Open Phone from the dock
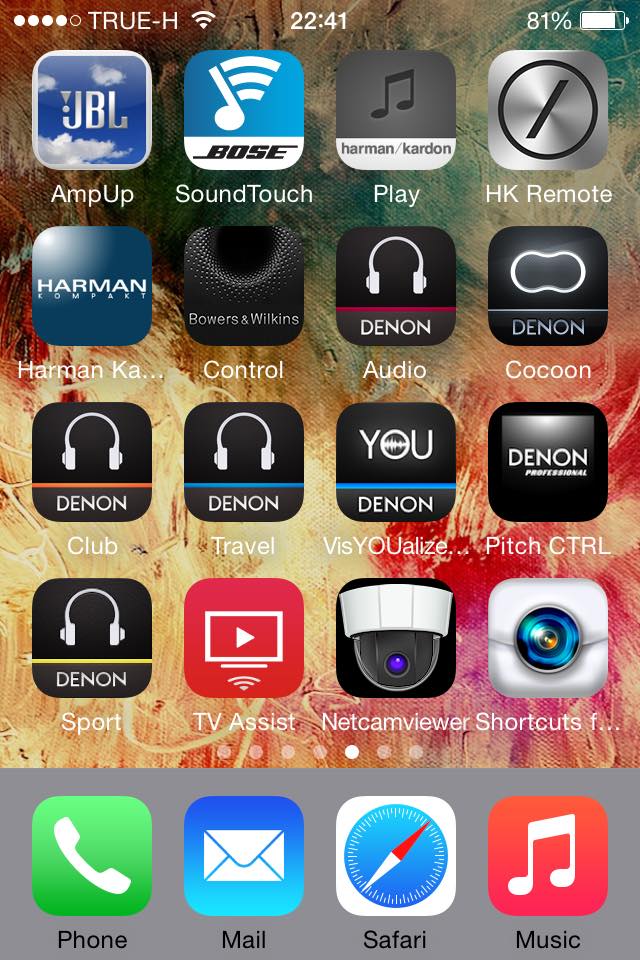 coord(92,856)
